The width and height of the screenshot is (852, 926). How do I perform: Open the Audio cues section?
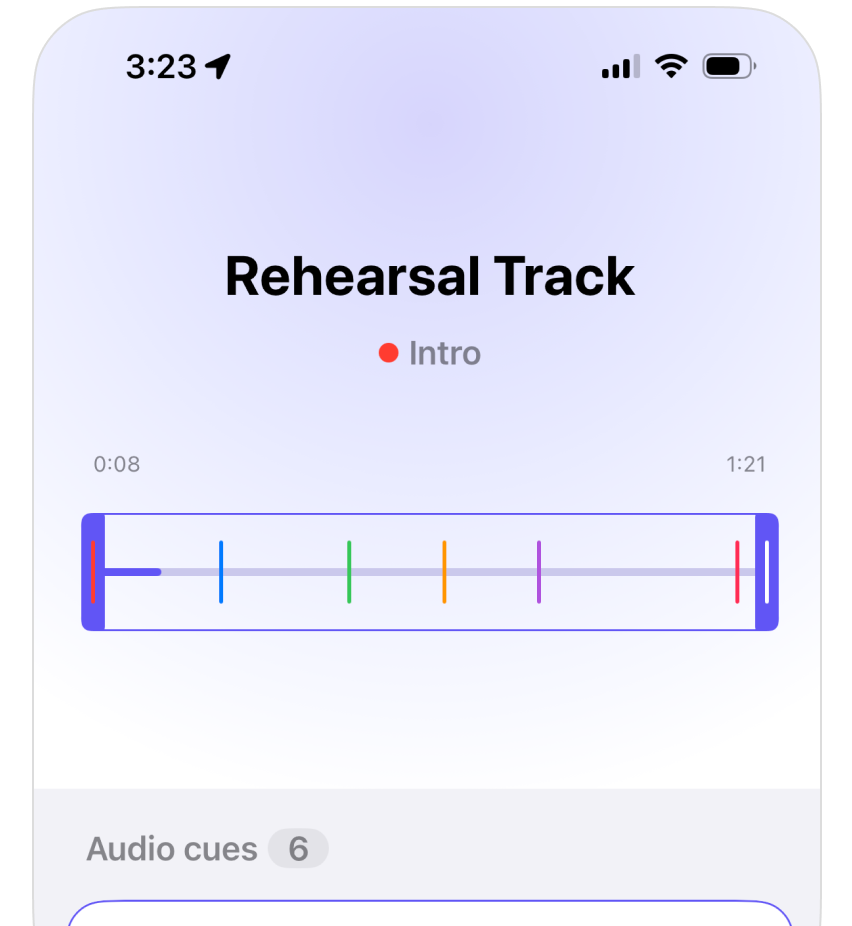(x=170, y=849)
